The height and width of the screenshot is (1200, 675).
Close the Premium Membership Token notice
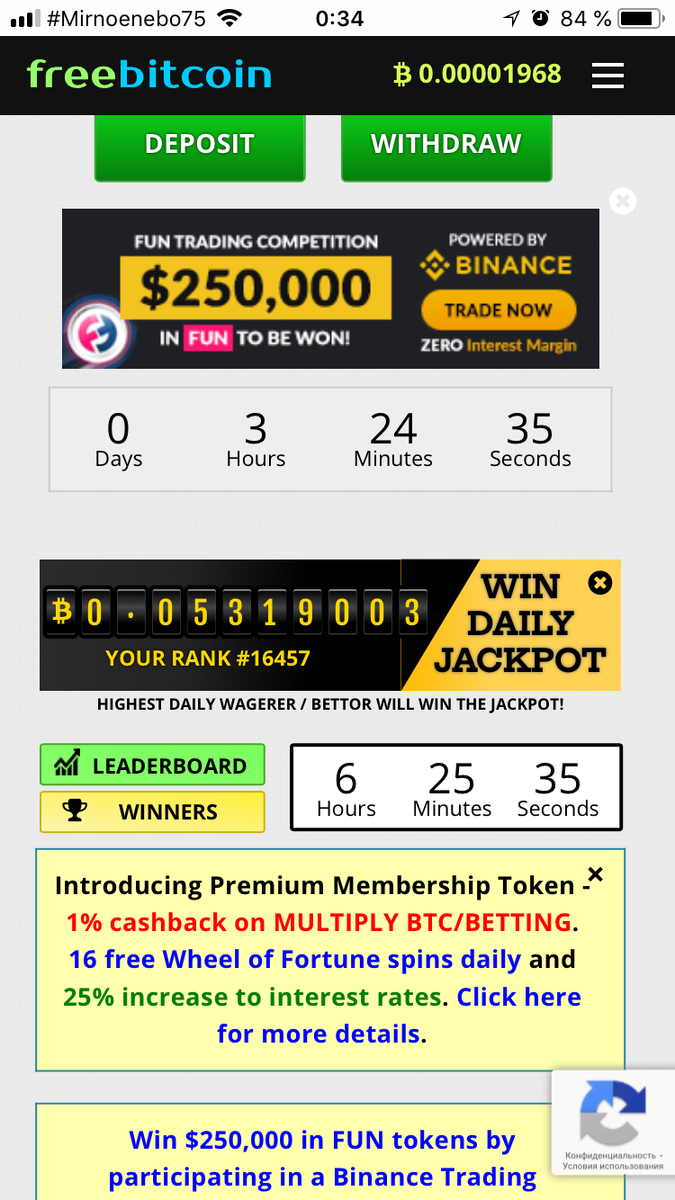coord(596,874)
